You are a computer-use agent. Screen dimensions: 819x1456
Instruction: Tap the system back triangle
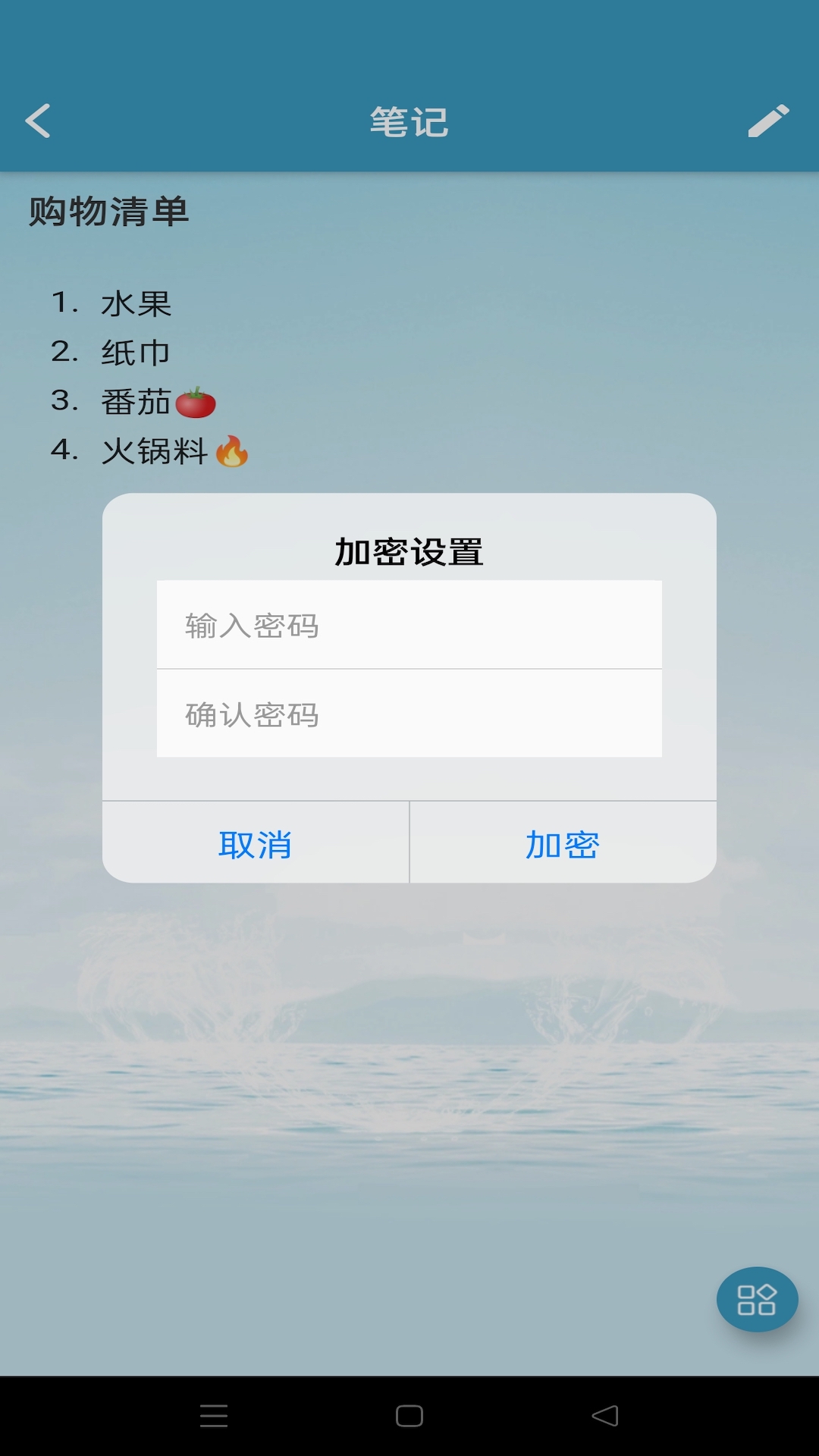point(605,1416)
